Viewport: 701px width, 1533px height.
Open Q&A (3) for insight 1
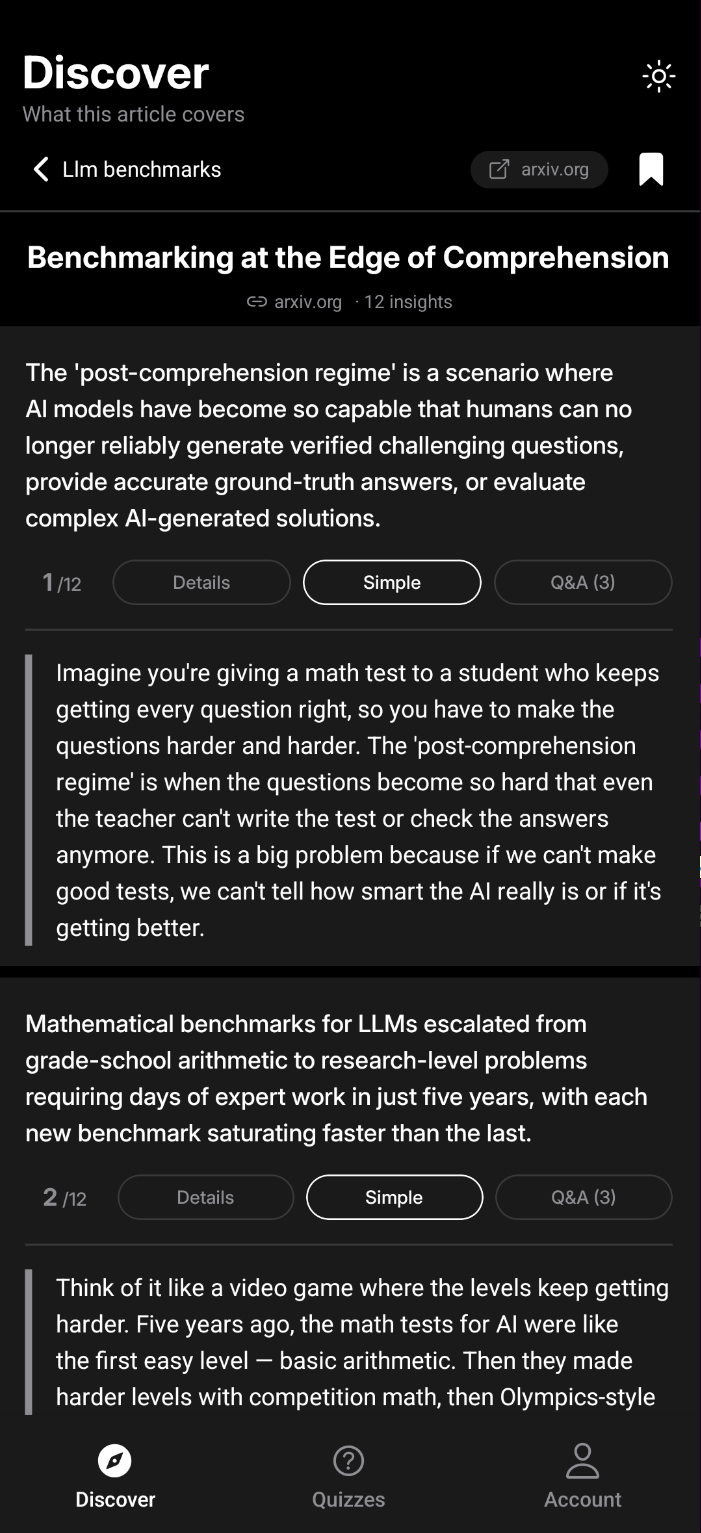(583, 583)
